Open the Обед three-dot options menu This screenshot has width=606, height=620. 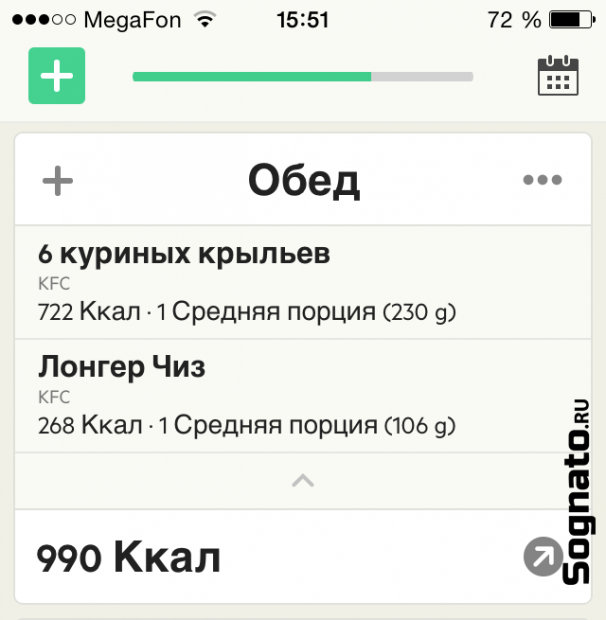click(542, 181)
